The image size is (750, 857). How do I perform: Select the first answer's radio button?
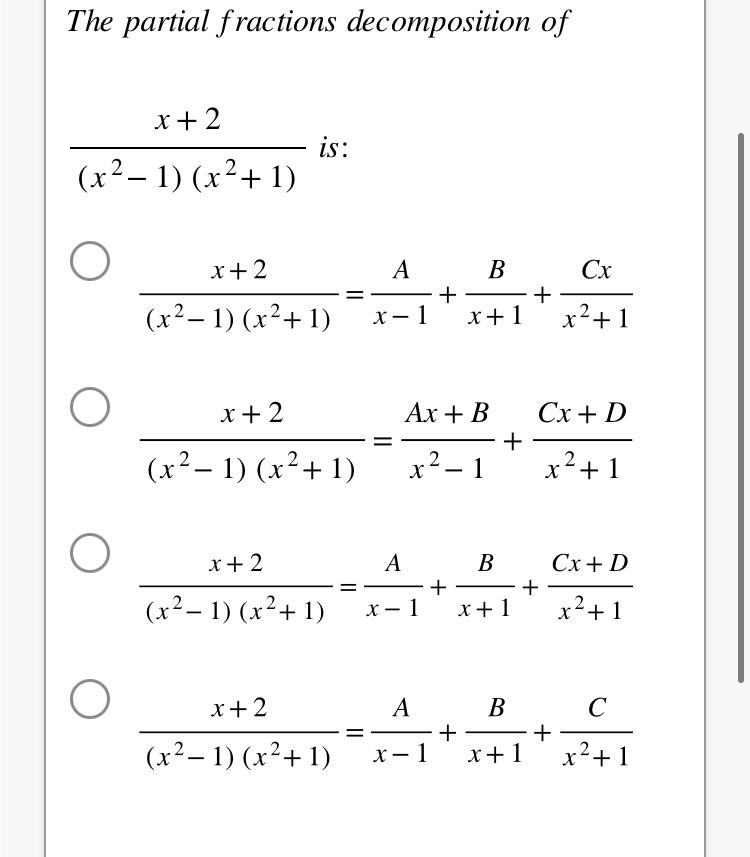[x=87, y=263]
